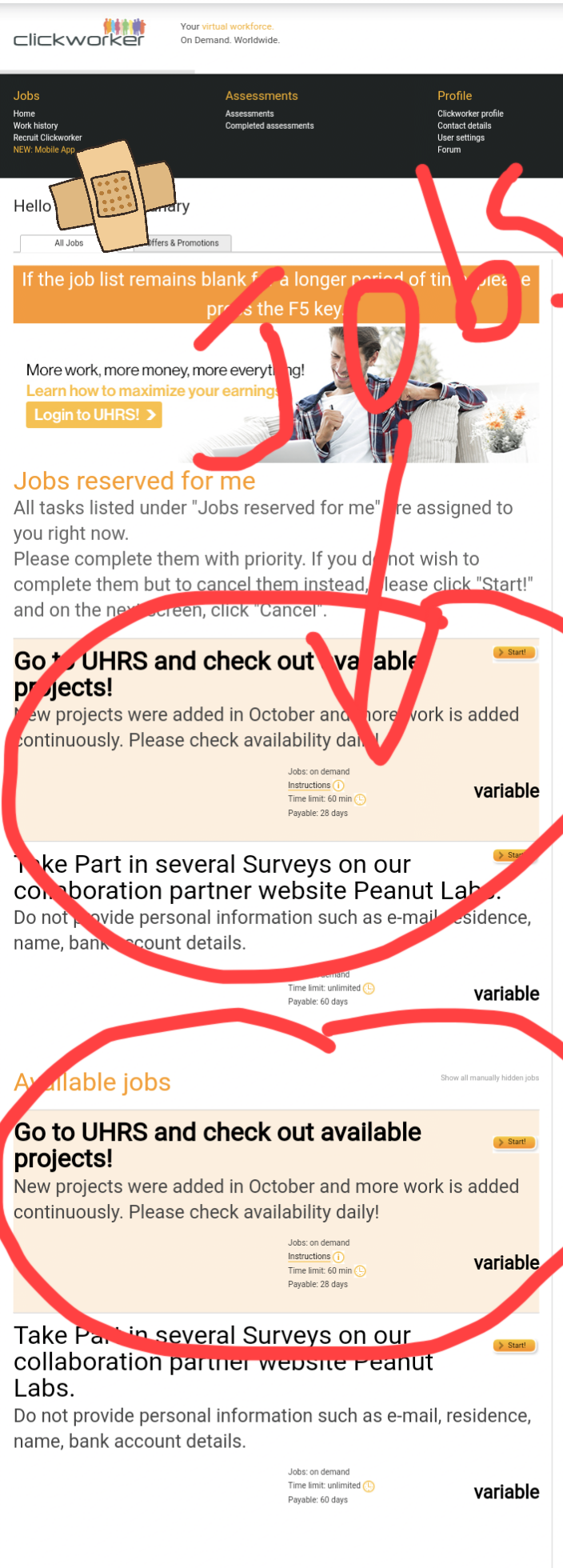Open the Recruit Clickworker link
This screenshot has width=563, height=1568.
click(x=47, y=138)
